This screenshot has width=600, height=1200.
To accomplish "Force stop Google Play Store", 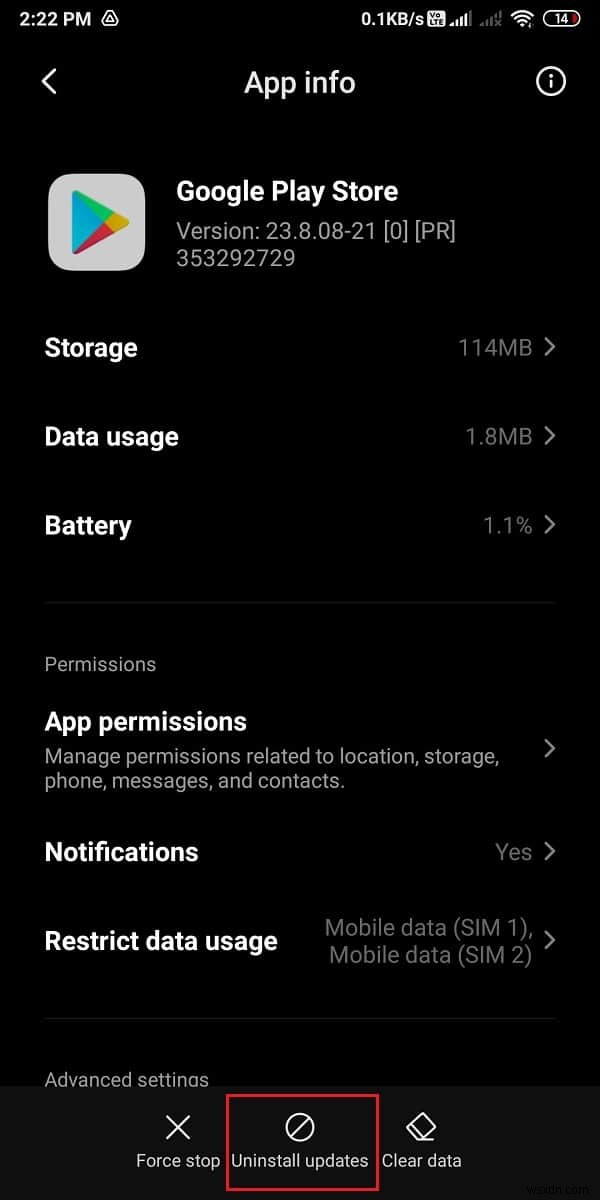I will [x=178, y=1143].
